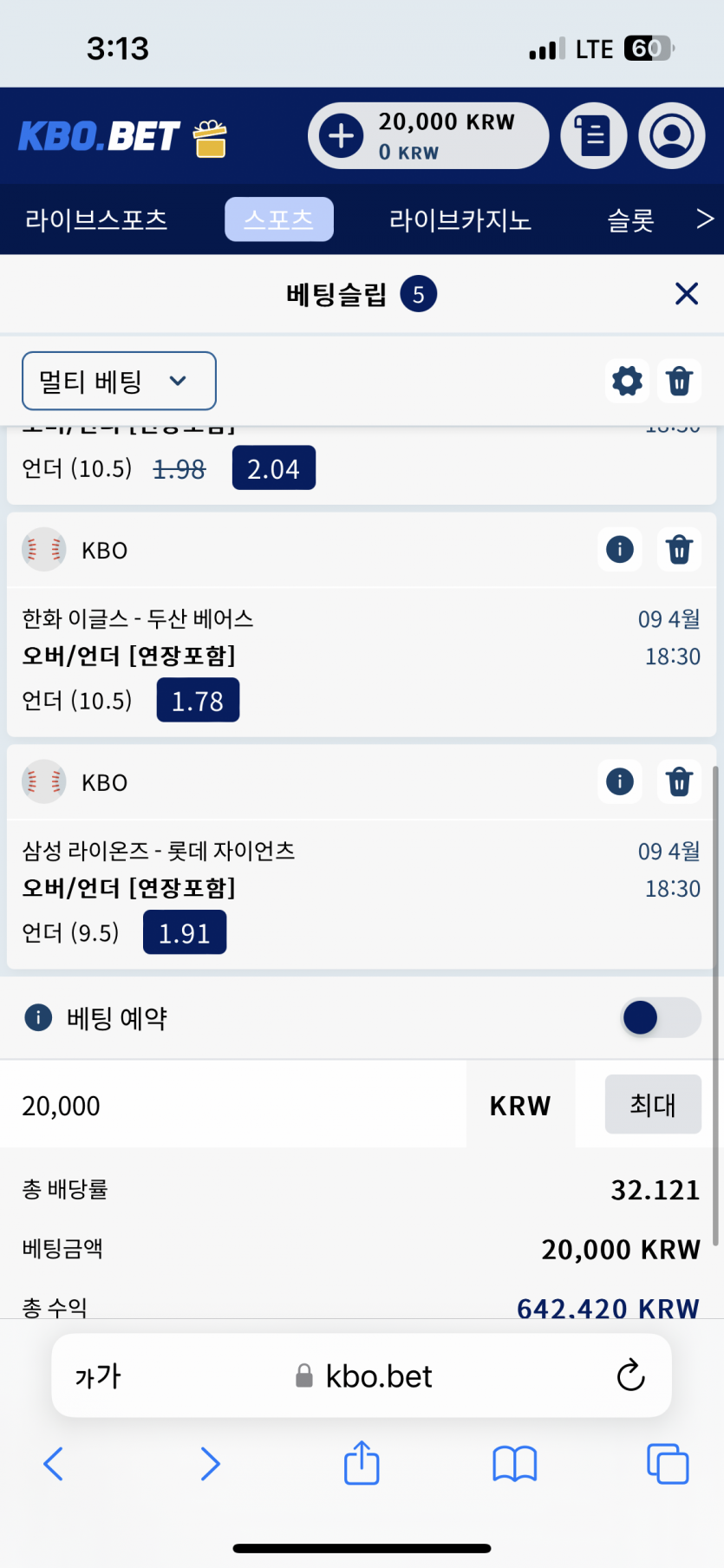The width and height of the screenshot is (724, 1568).
Task: View info for 한화 이글스 - 두산 베어스 bet
Action: coord(619,549)
